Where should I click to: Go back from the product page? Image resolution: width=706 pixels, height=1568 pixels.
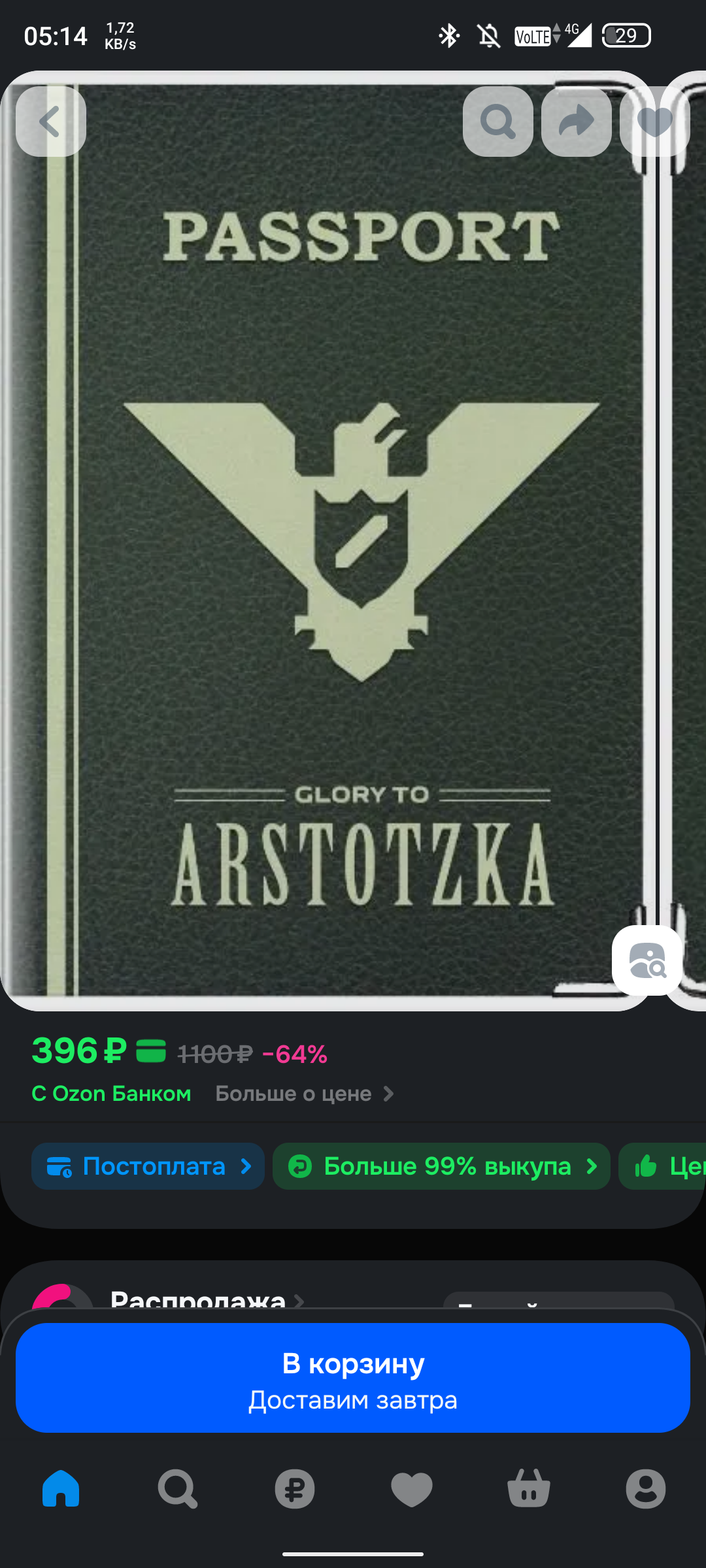(x=51, y=122)
